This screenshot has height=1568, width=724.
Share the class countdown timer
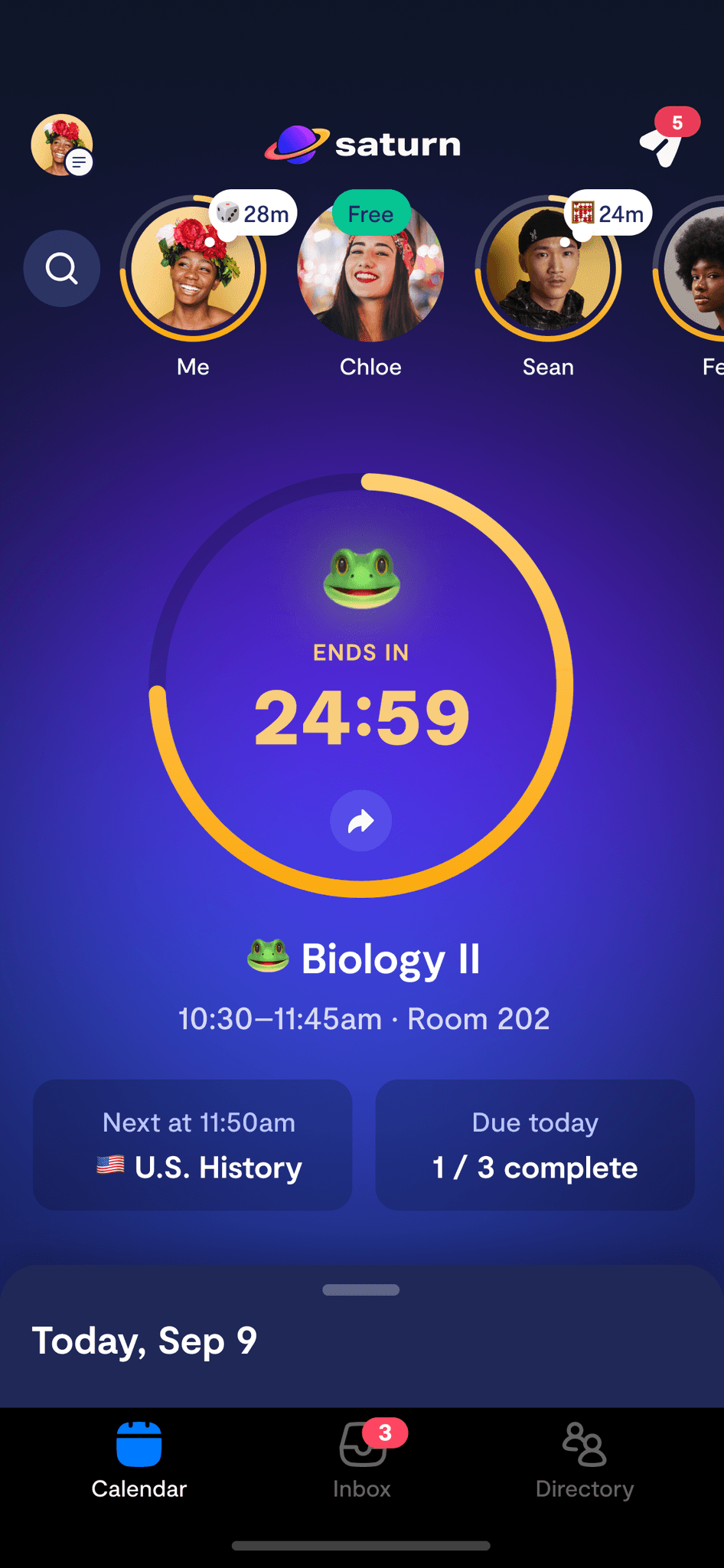tap(361, 821)
